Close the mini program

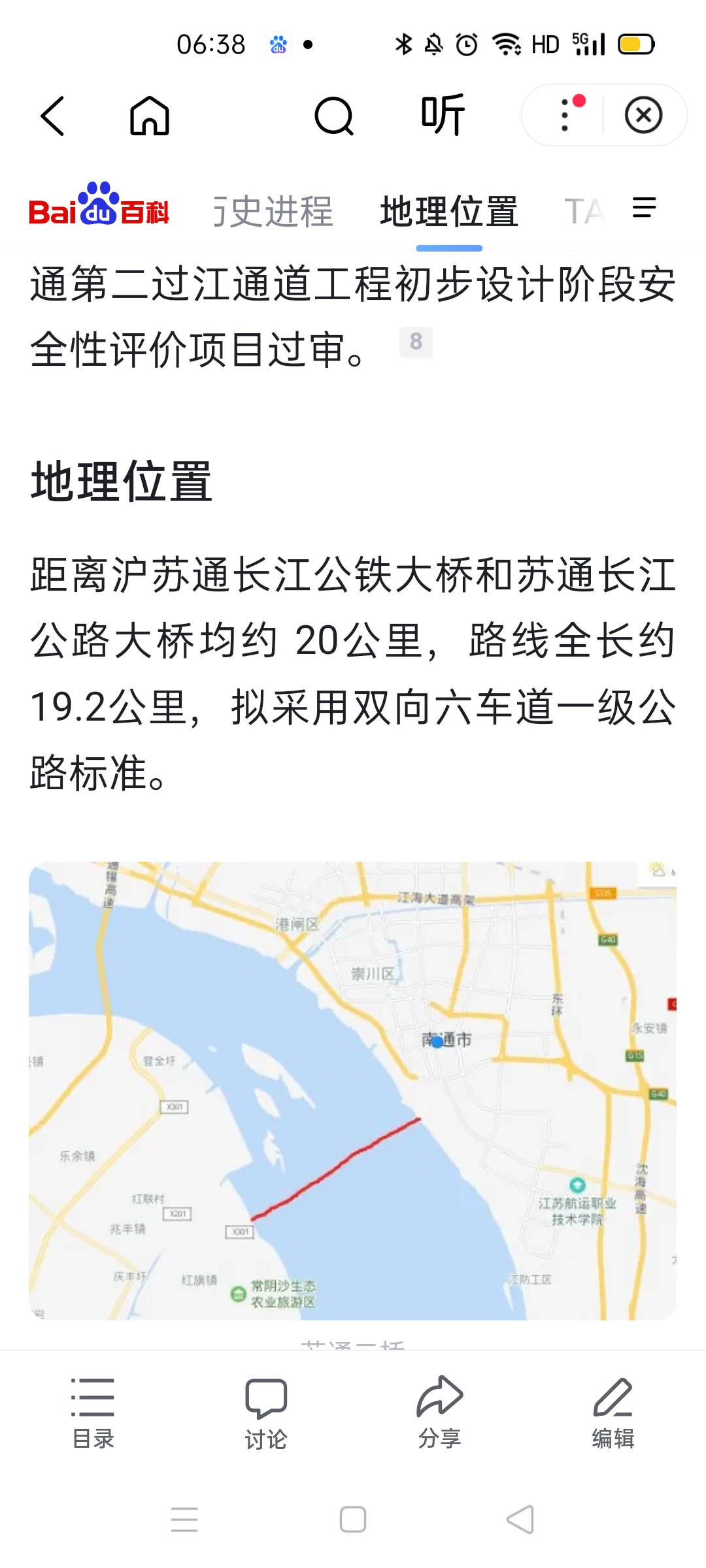pos(643,116)
